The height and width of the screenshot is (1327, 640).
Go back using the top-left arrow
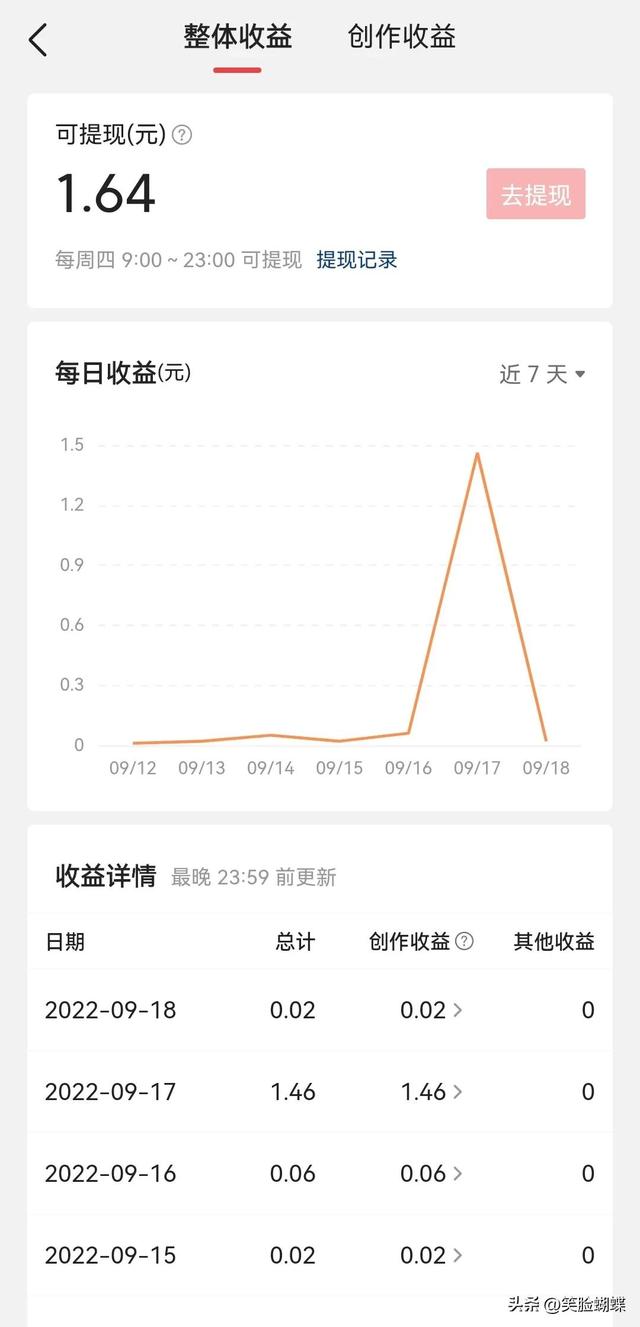pos(38,40)
